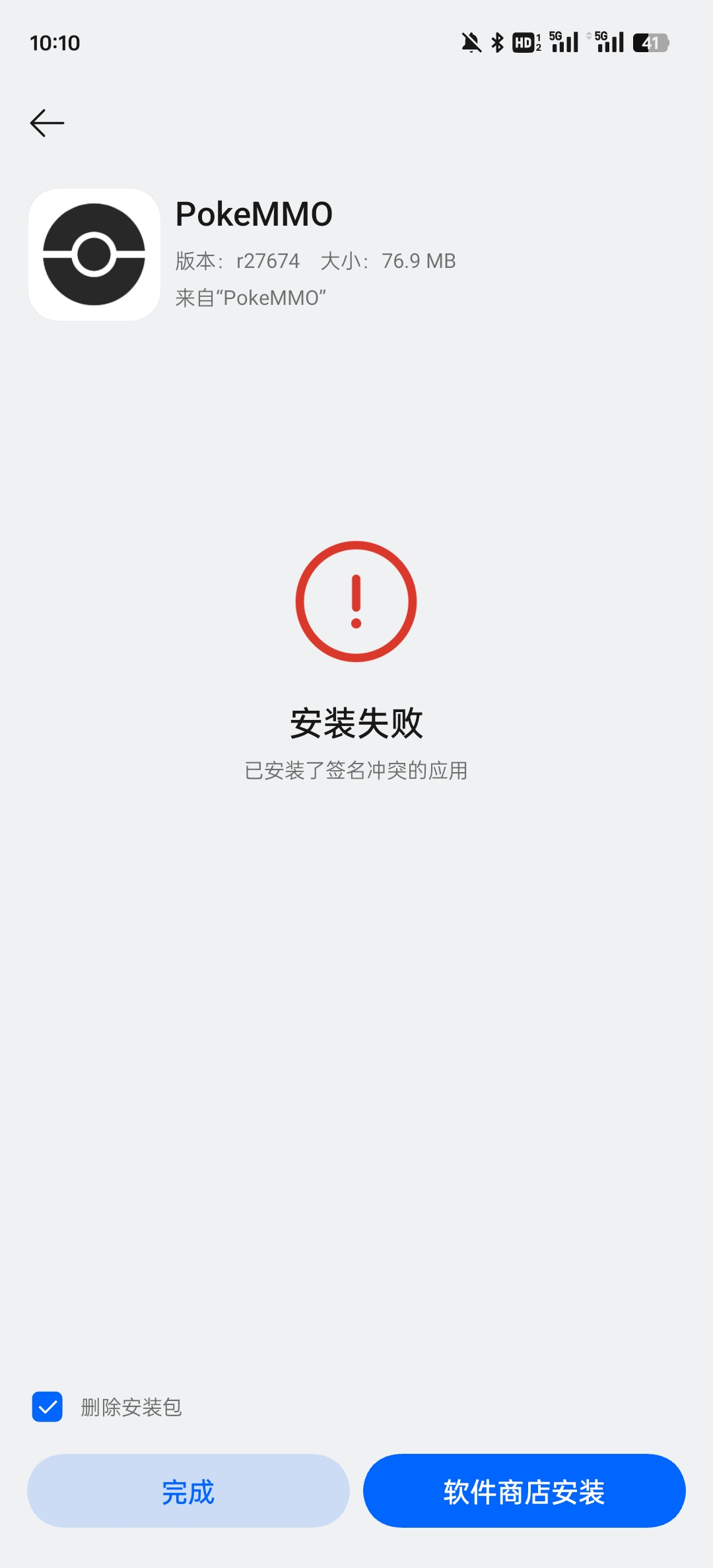Tap the 完成 button
Screen dimensions: 713x1568
coord(188,1491)
